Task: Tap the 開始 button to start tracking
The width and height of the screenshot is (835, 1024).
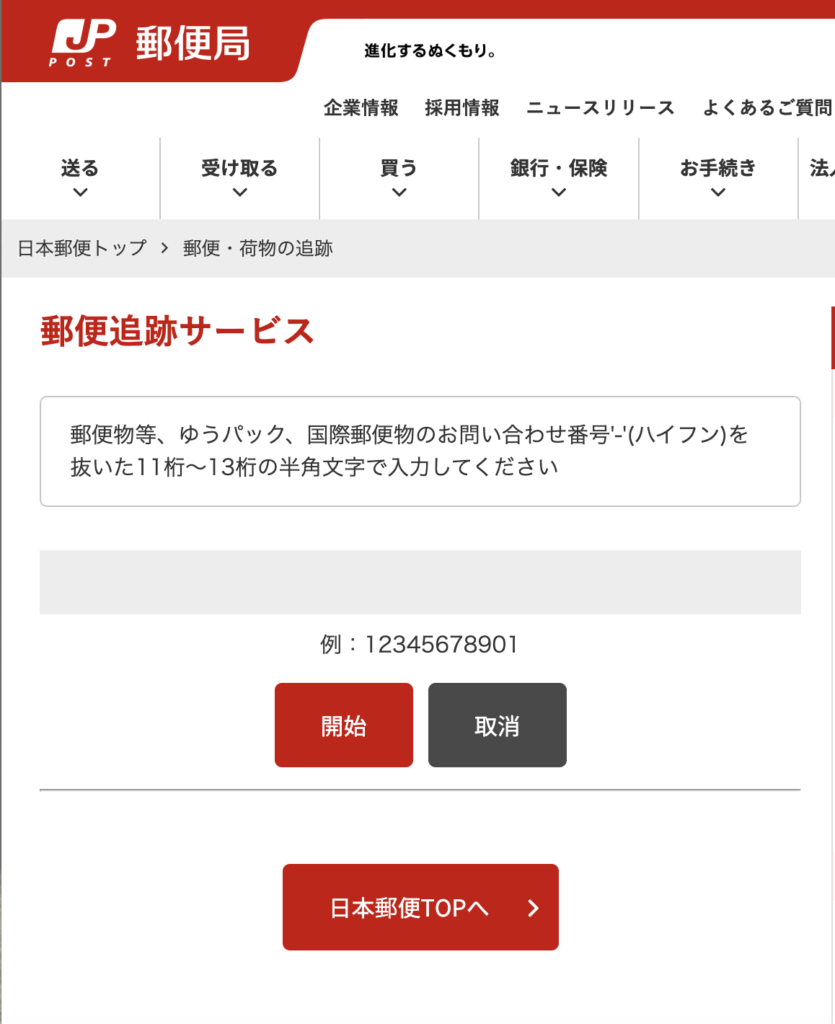Action: click(344, 725)
